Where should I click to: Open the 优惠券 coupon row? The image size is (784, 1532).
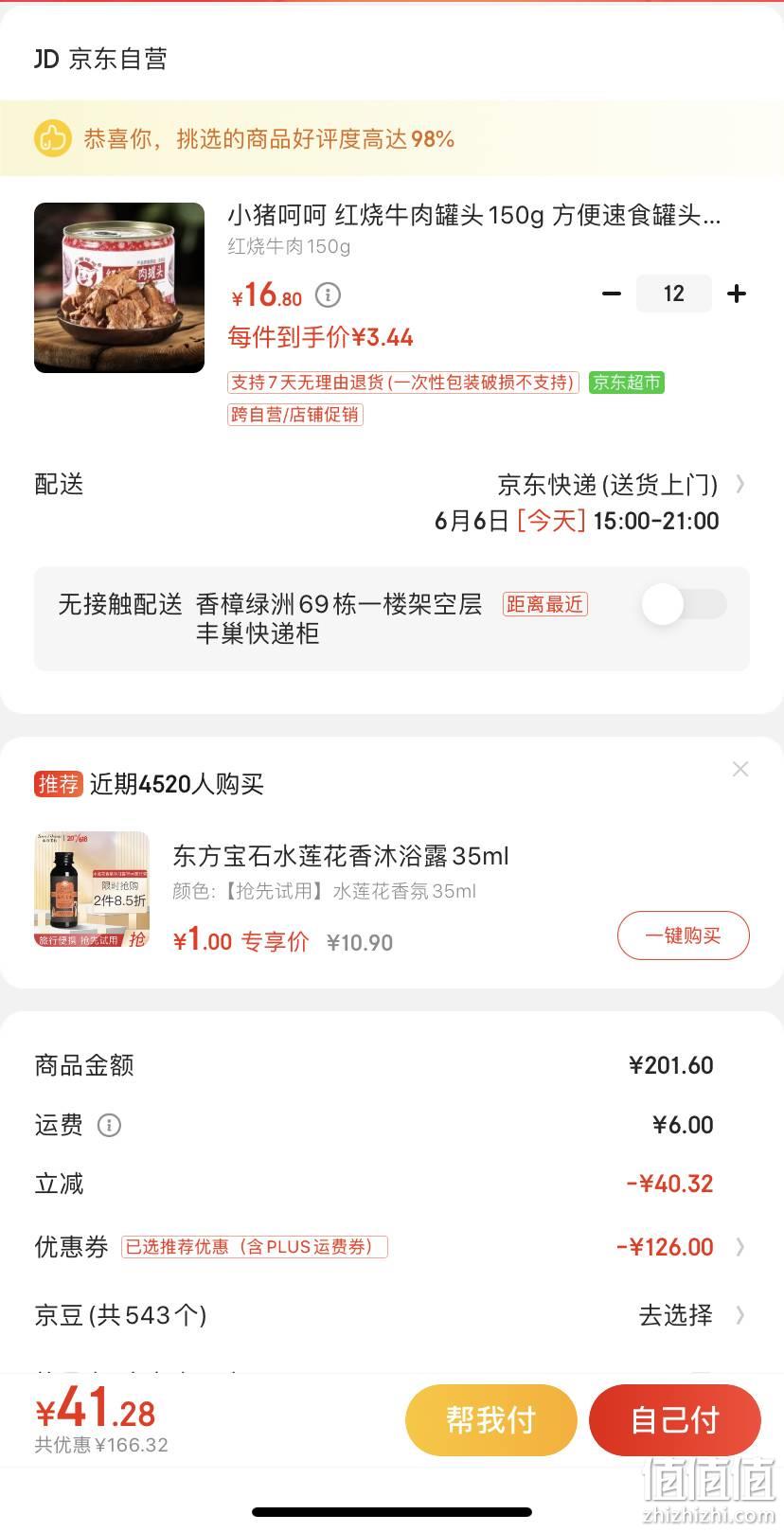[392, 1247]
